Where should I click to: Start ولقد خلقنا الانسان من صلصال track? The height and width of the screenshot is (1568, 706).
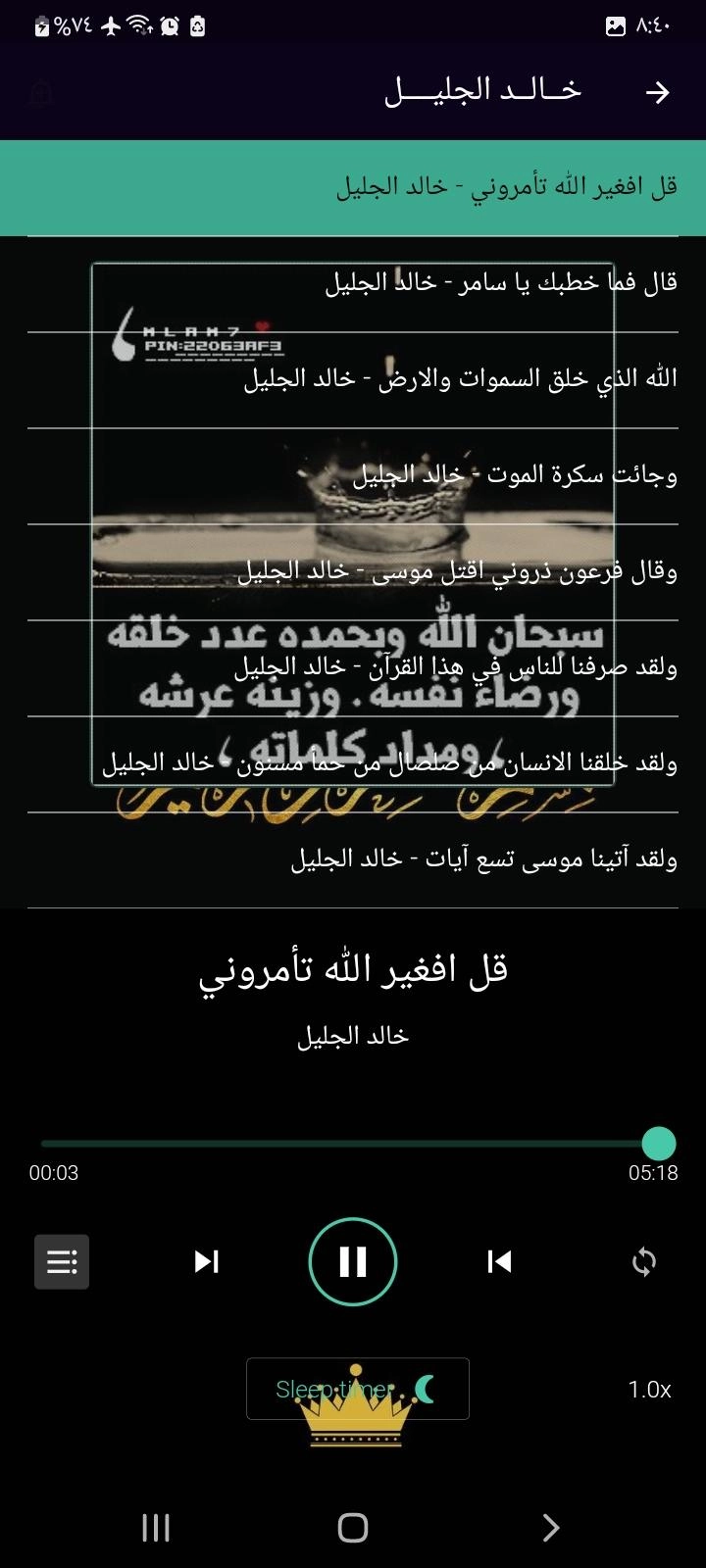pos(389,763)
